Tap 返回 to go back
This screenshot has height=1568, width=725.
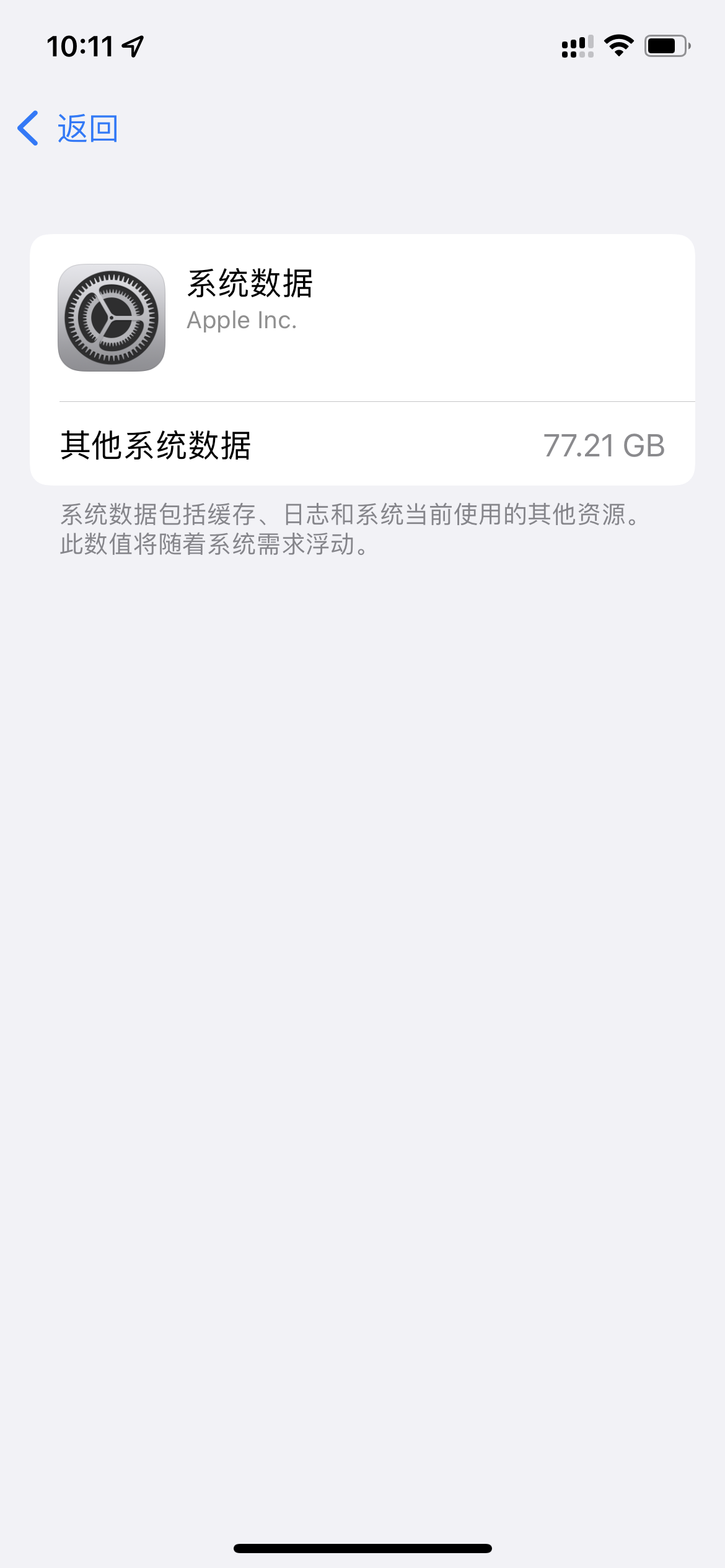(68, 129)
